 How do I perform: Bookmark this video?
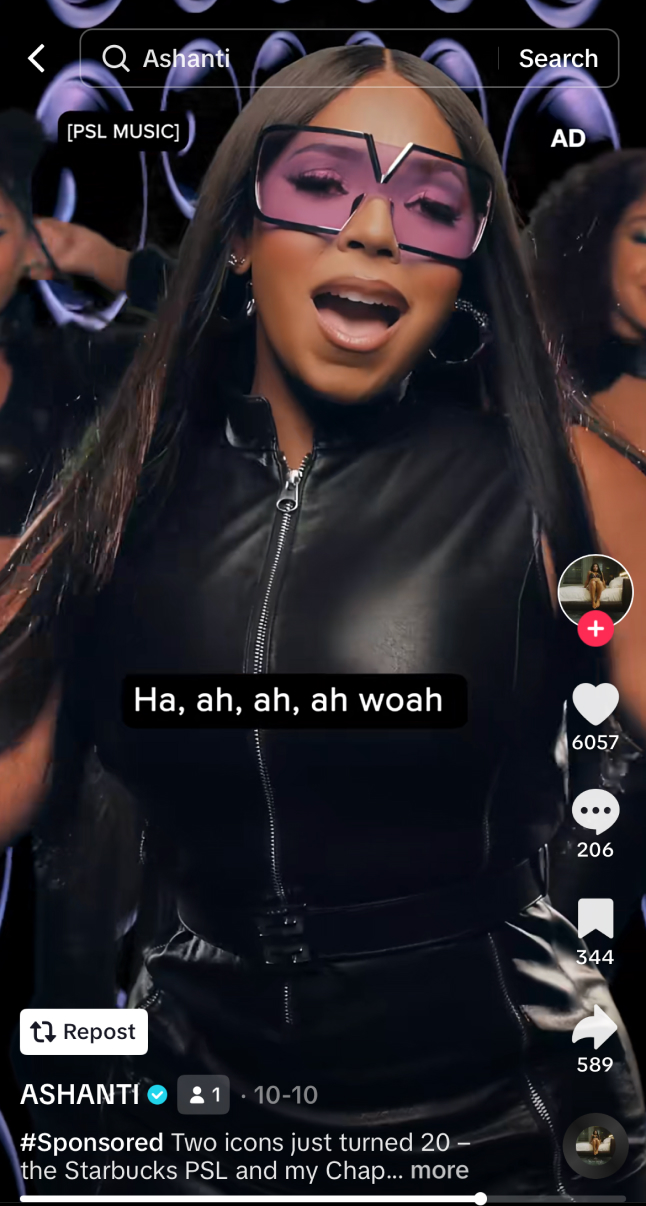(595, 919)
